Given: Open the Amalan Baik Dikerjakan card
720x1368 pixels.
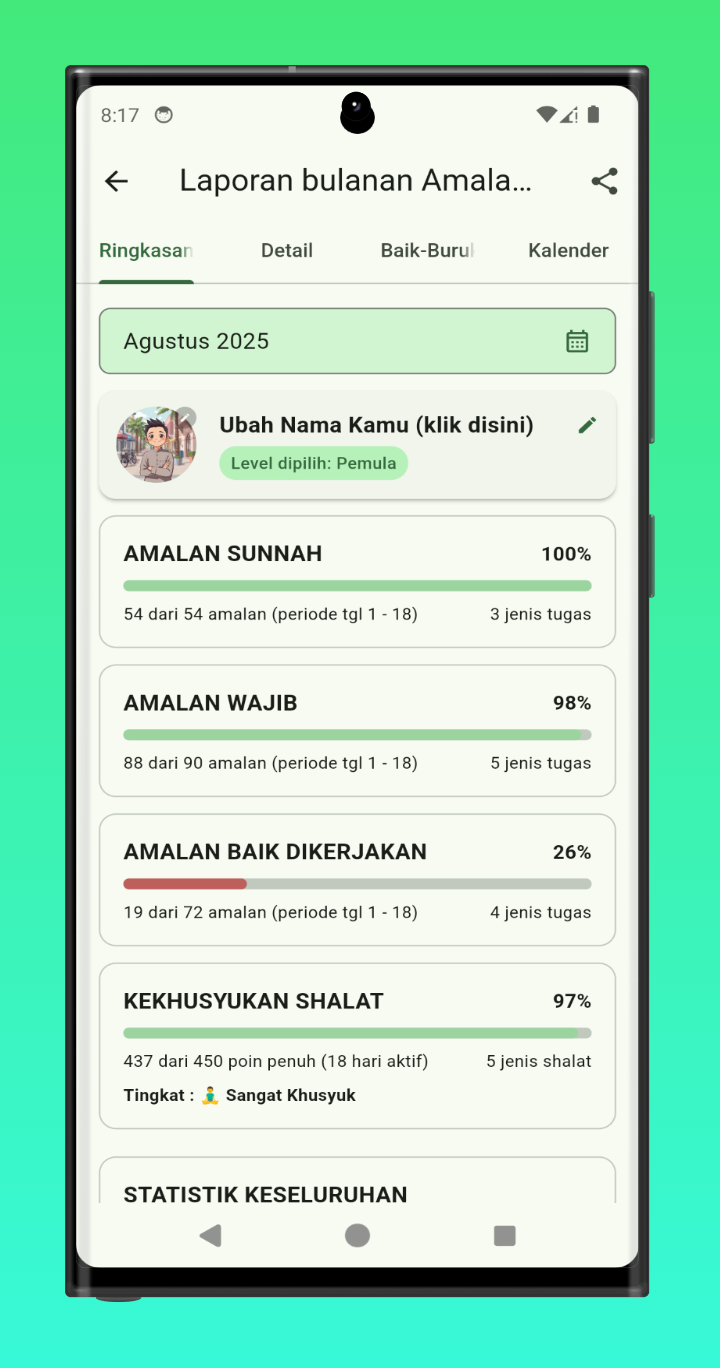Looking at the screenshot, I should coord(357,880).
